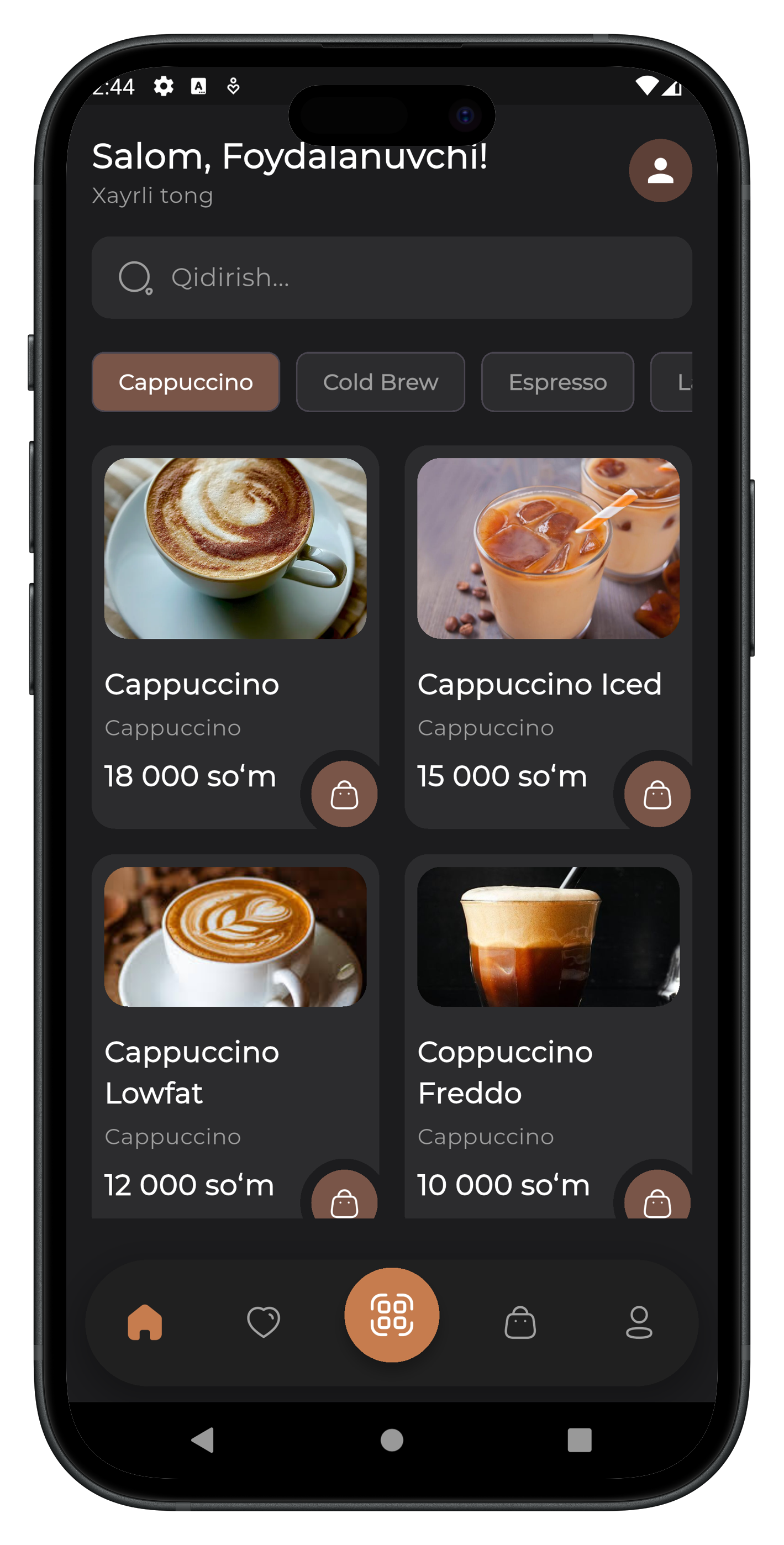Launch the QR scanner button

pos(392,1315)
